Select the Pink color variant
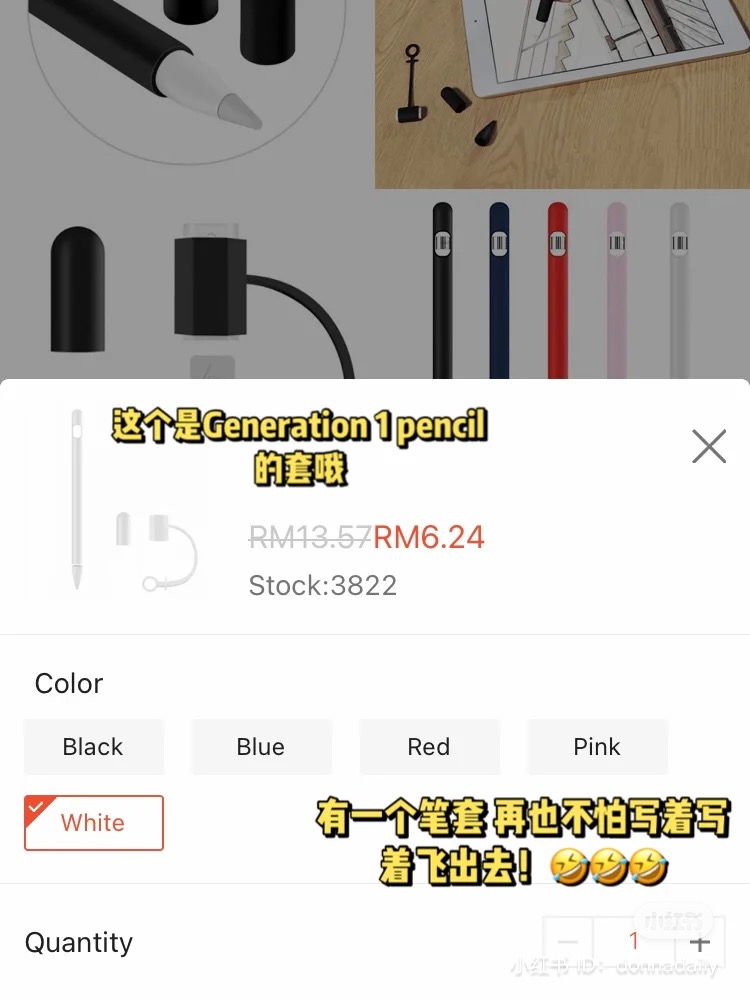 597,747
